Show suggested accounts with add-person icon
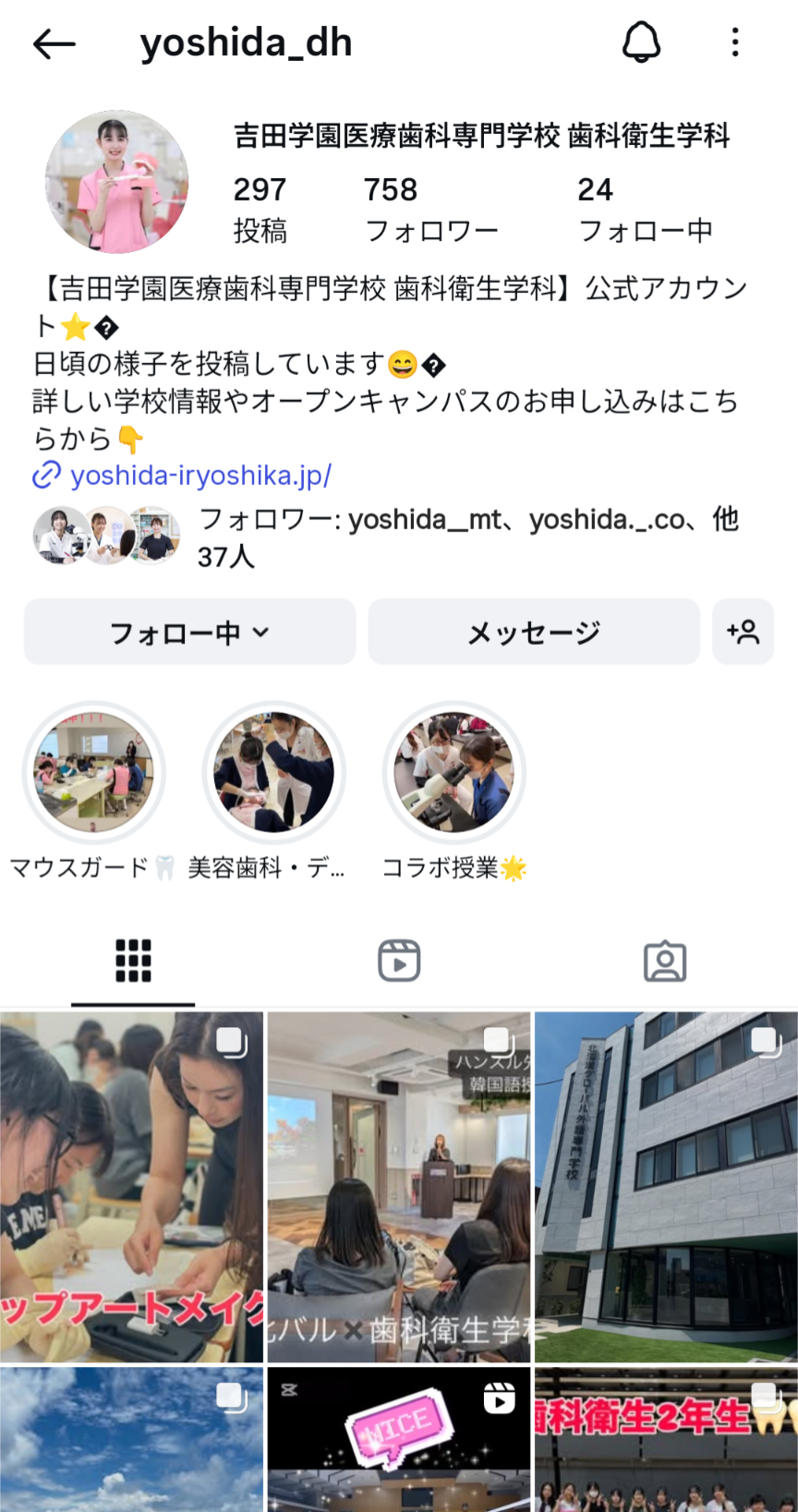 click(743, 633)
